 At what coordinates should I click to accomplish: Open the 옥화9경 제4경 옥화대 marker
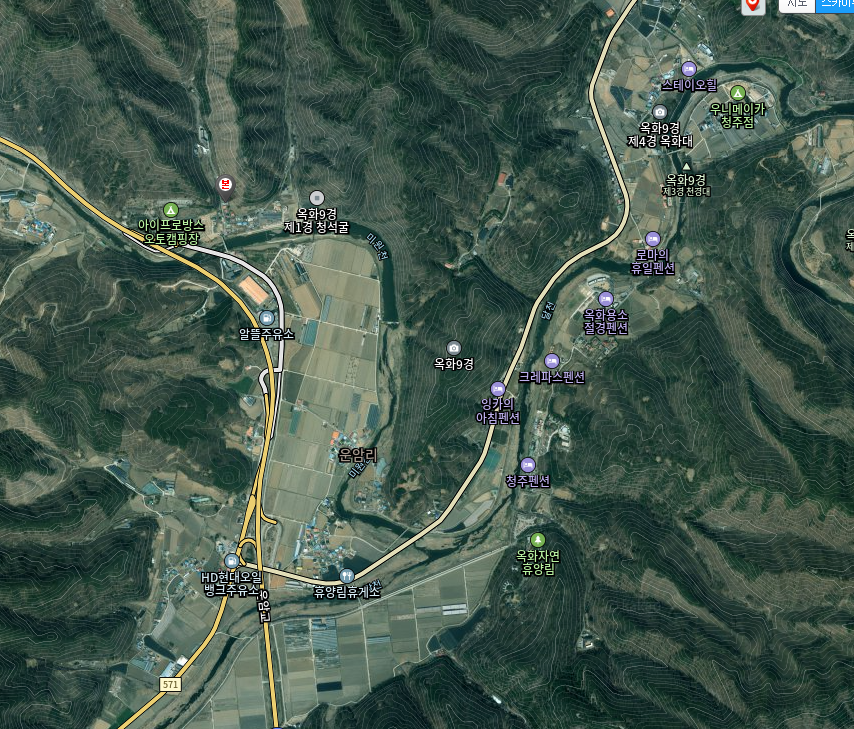pos(659,112)
